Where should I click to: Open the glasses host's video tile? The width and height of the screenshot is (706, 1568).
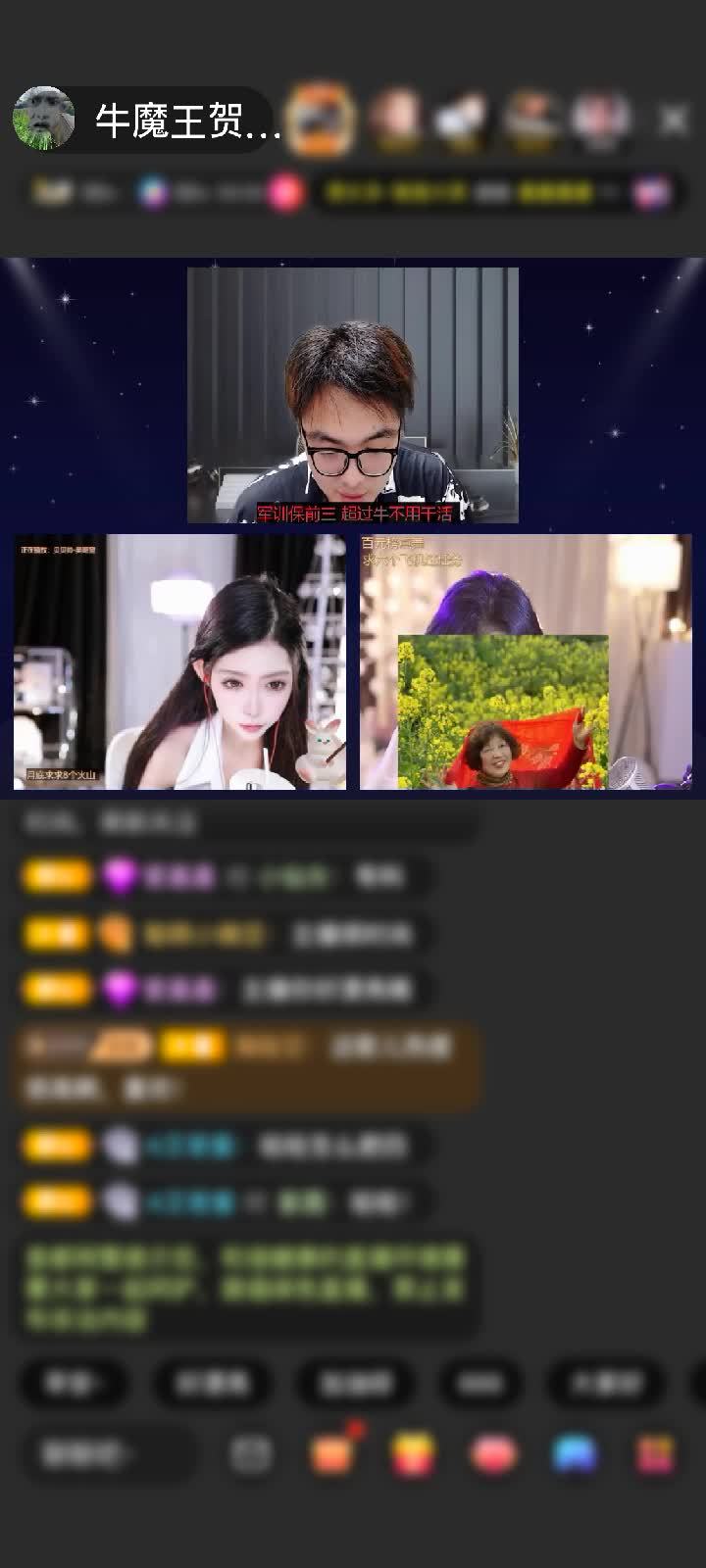click(352, 395)
